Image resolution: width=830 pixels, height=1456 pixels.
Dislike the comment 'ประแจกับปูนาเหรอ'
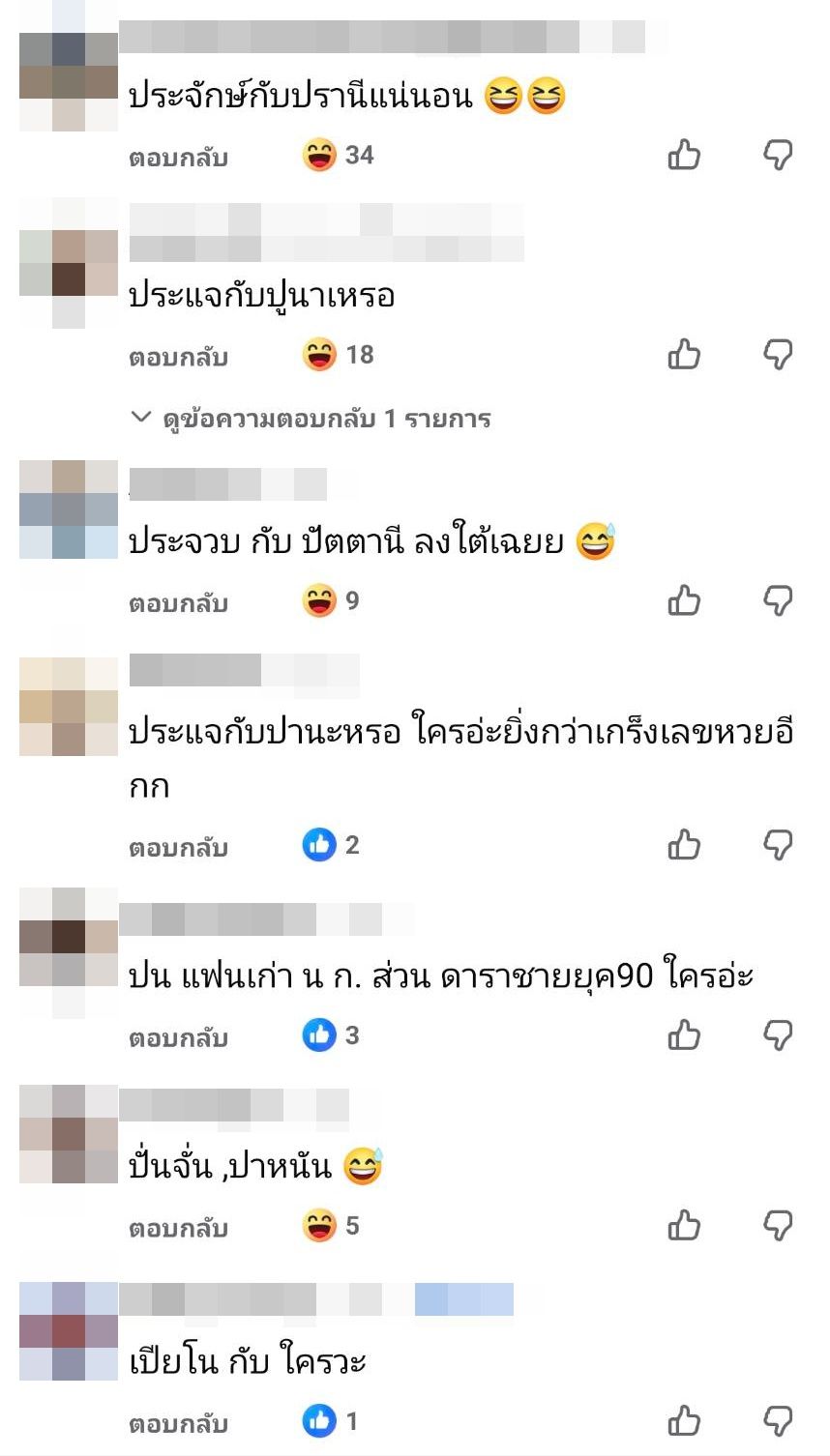[778, 355]
